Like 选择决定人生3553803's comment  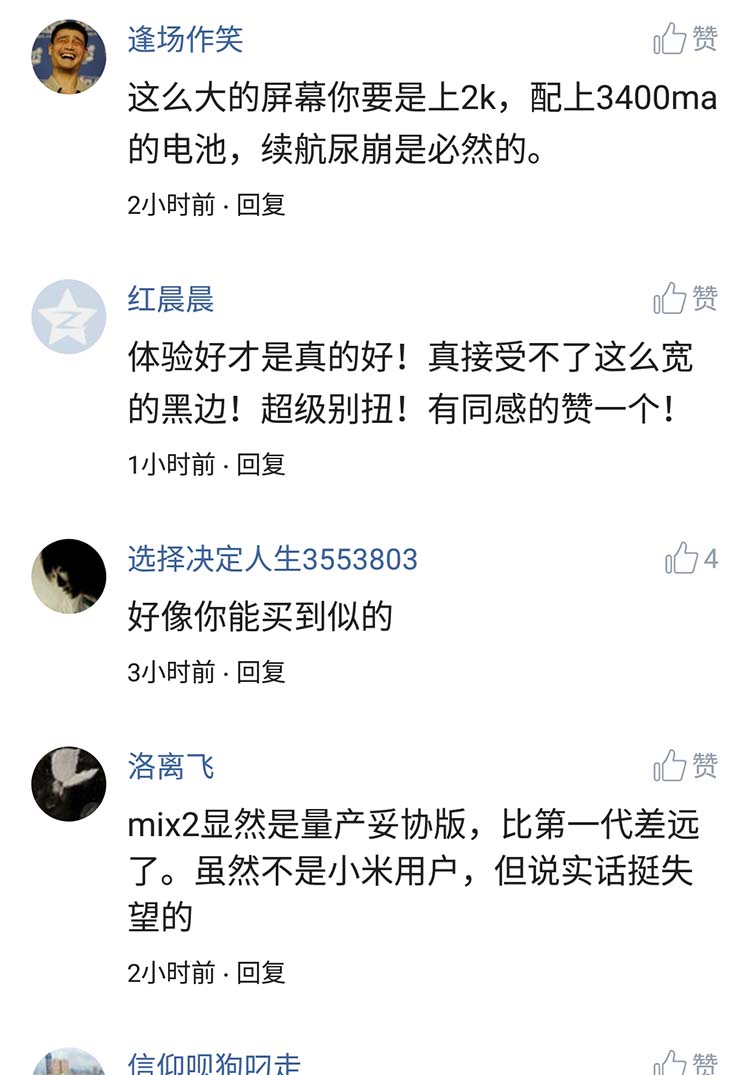point(691,558)
